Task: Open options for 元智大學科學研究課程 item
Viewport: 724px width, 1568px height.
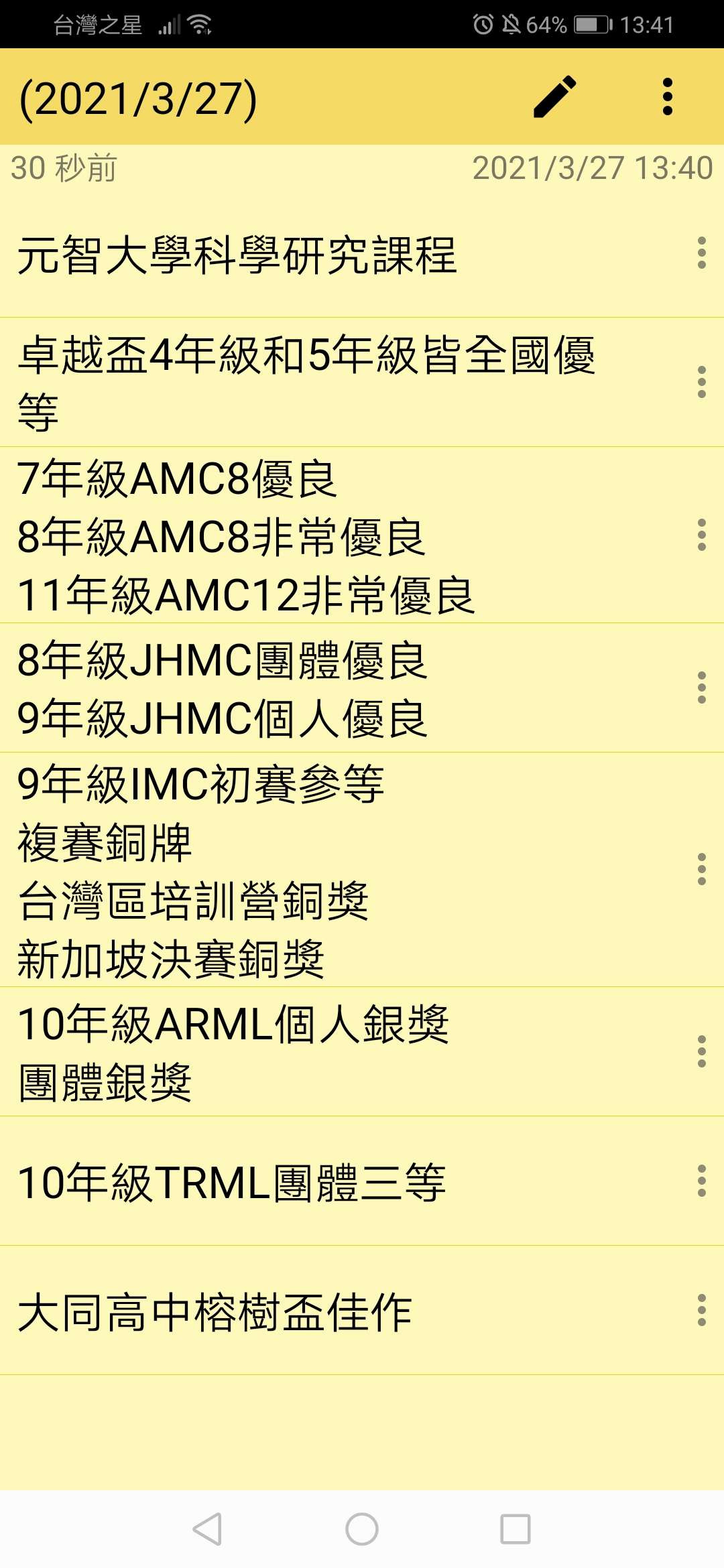Action: [701, 253]
